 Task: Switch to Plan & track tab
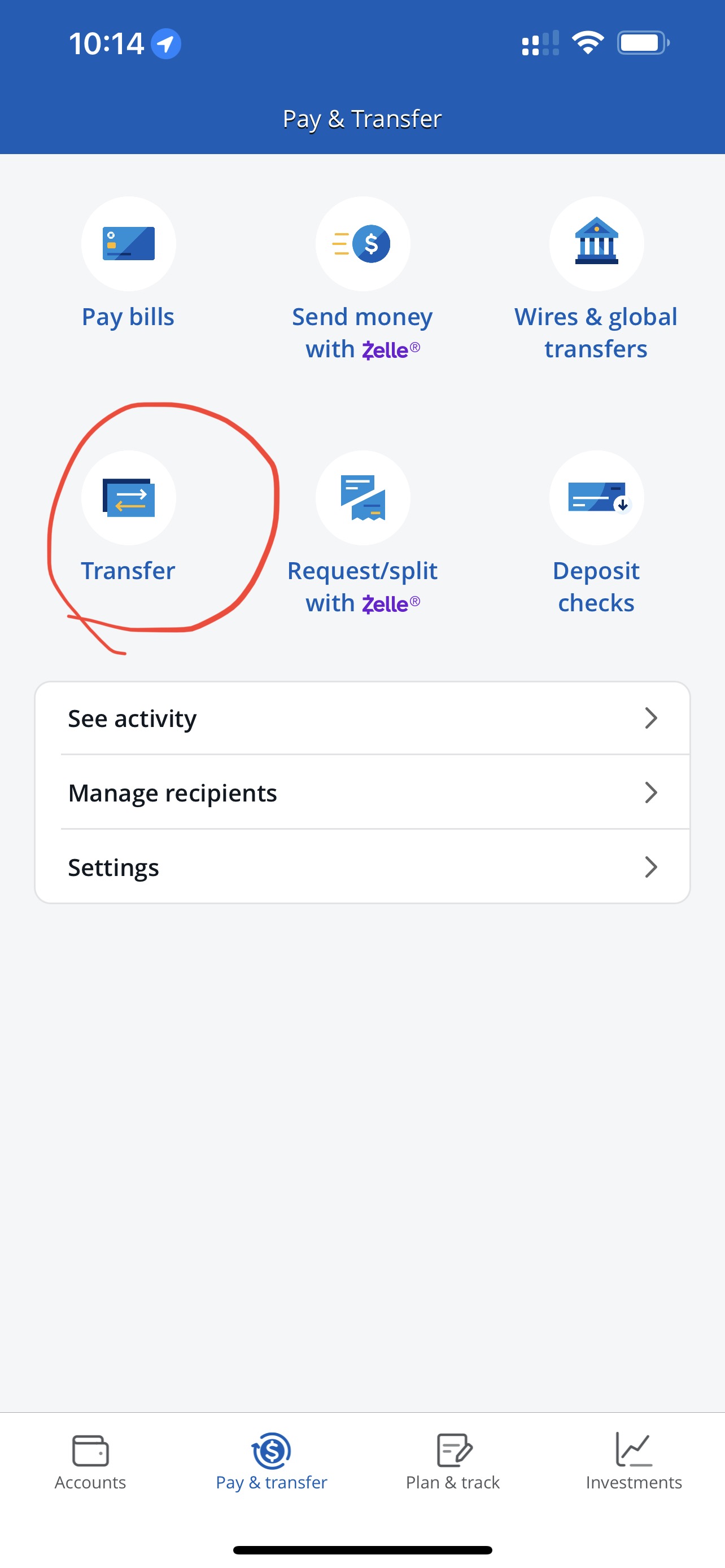(453, 1461)
